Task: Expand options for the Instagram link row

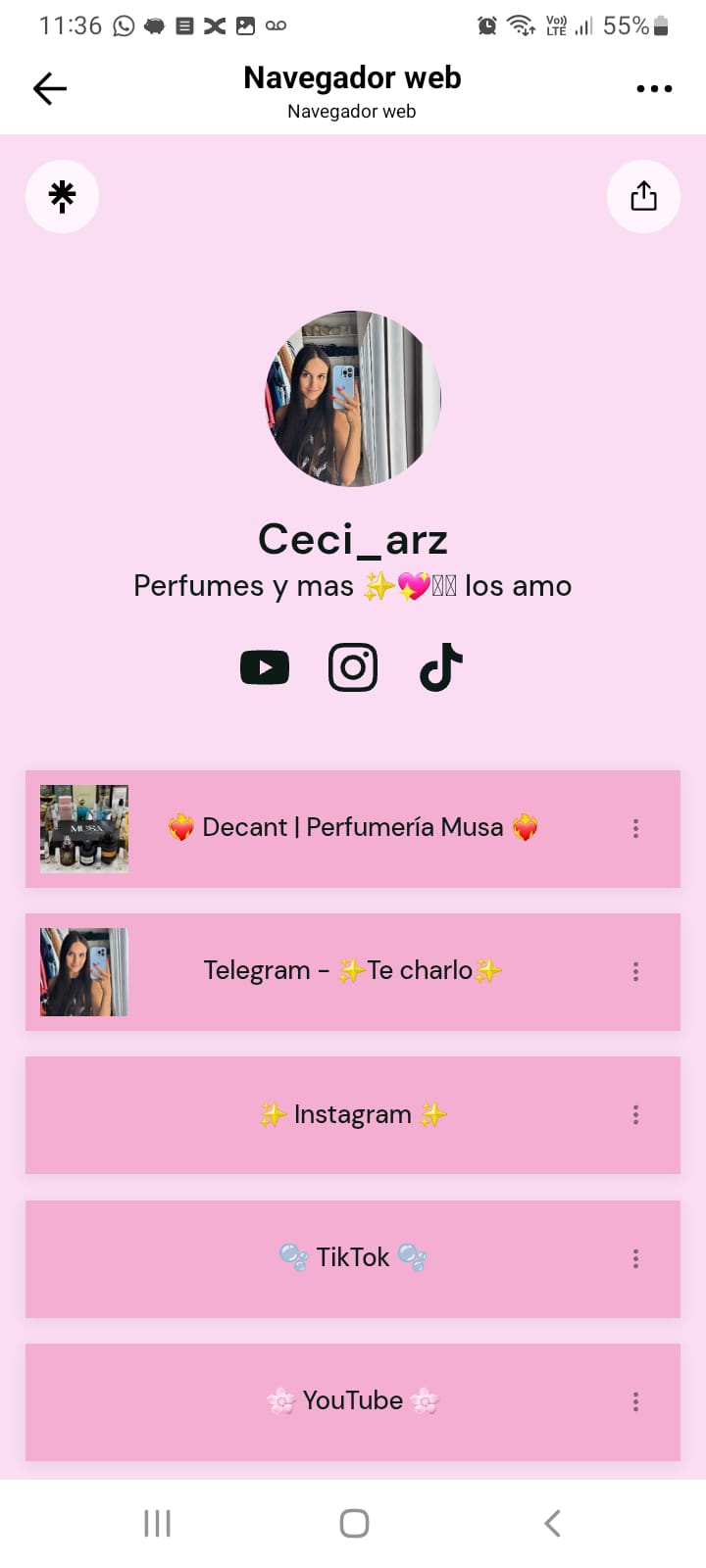Action: [x=635, y=1115]
